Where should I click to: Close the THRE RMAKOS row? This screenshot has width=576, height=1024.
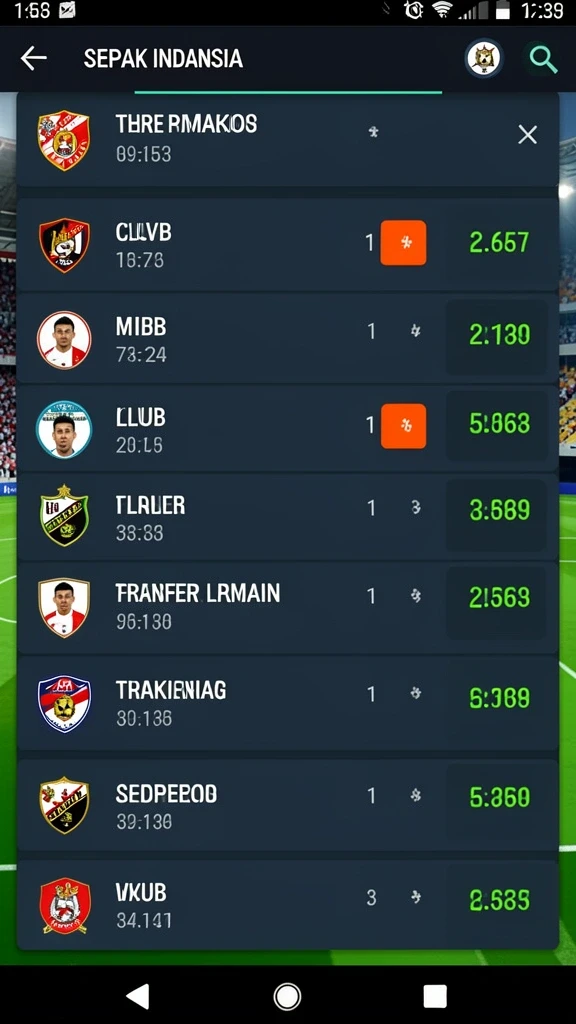pyautogui.click(x=527, y=135)
